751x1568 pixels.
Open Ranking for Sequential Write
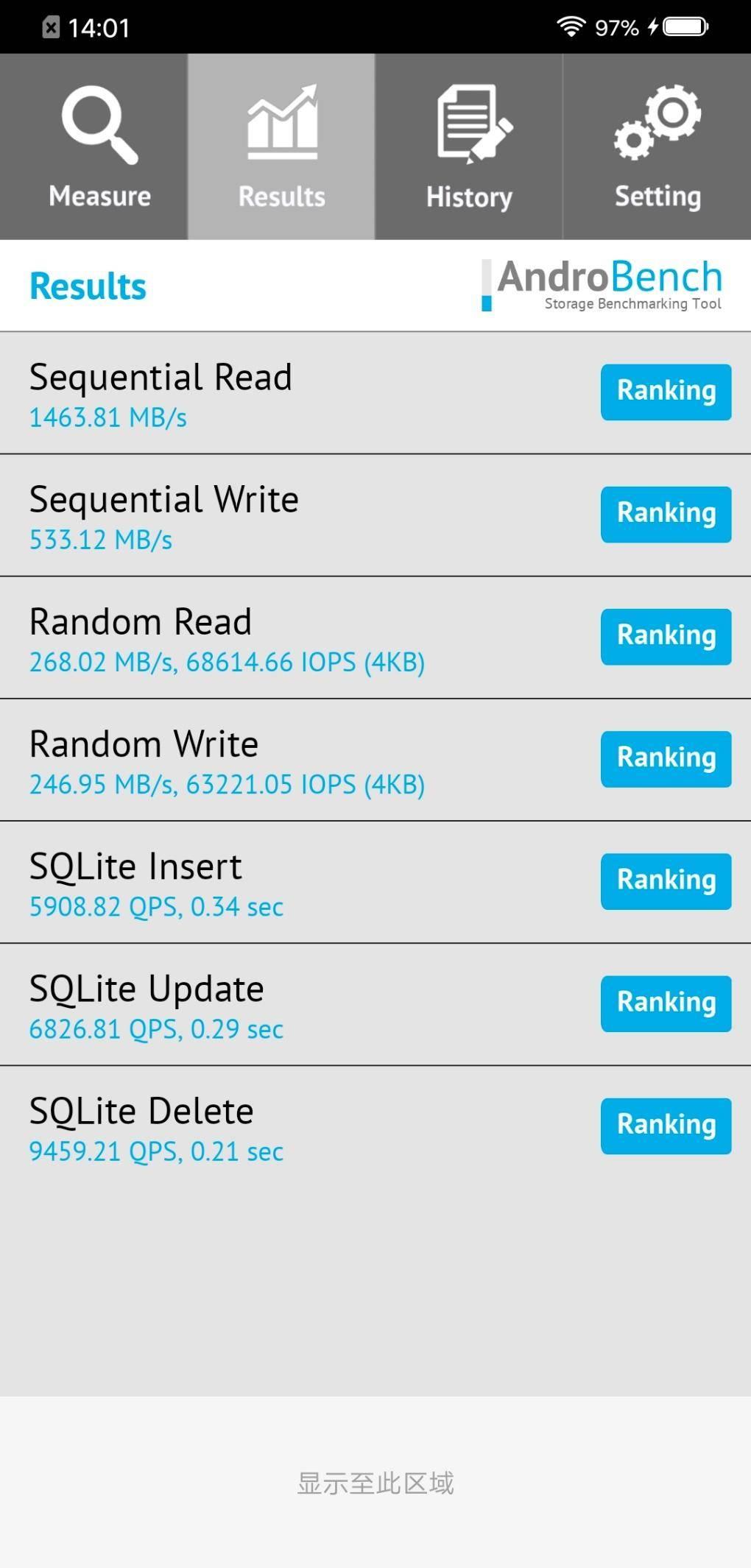666,514
